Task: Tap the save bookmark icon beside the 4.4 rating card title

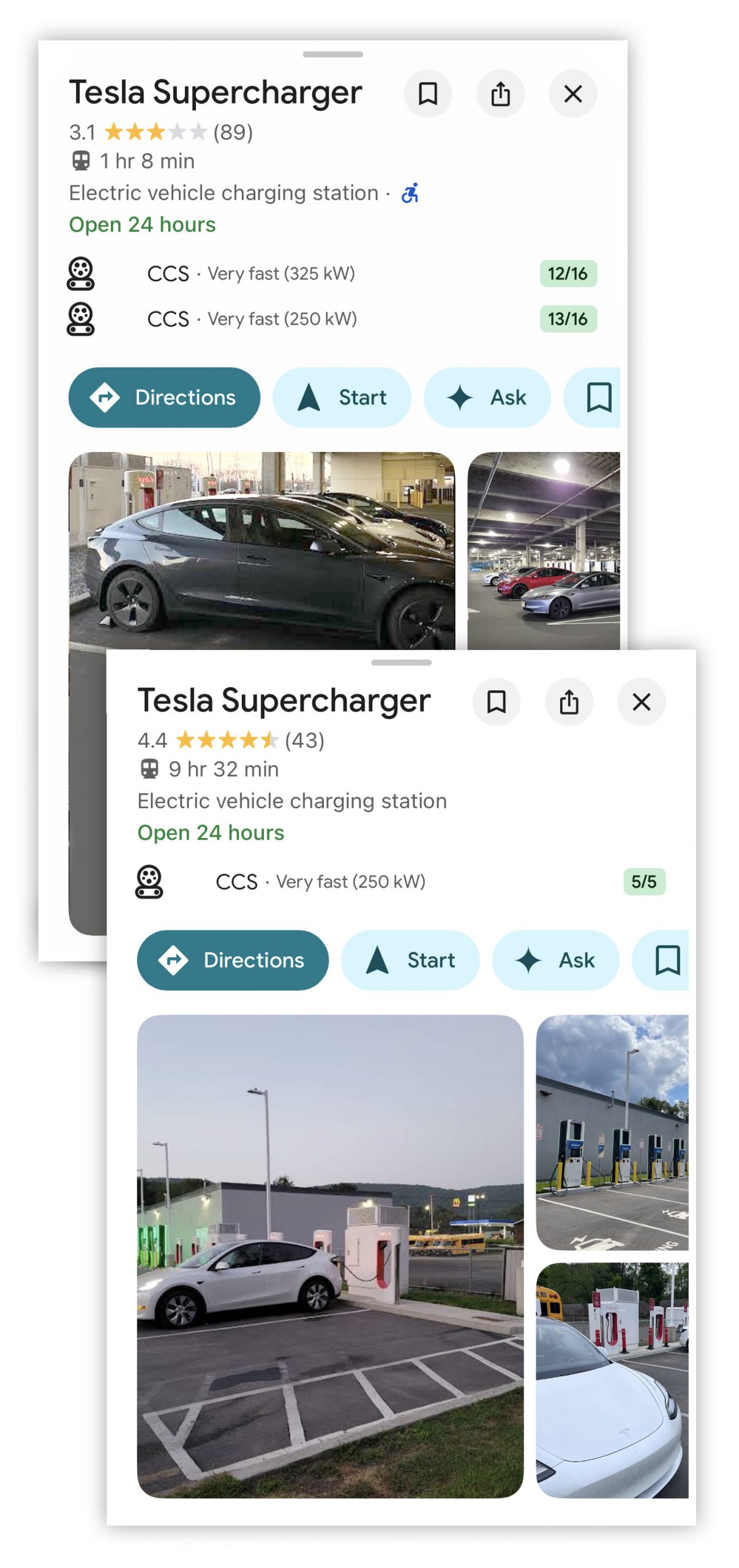Action: (x=497, y=703)
